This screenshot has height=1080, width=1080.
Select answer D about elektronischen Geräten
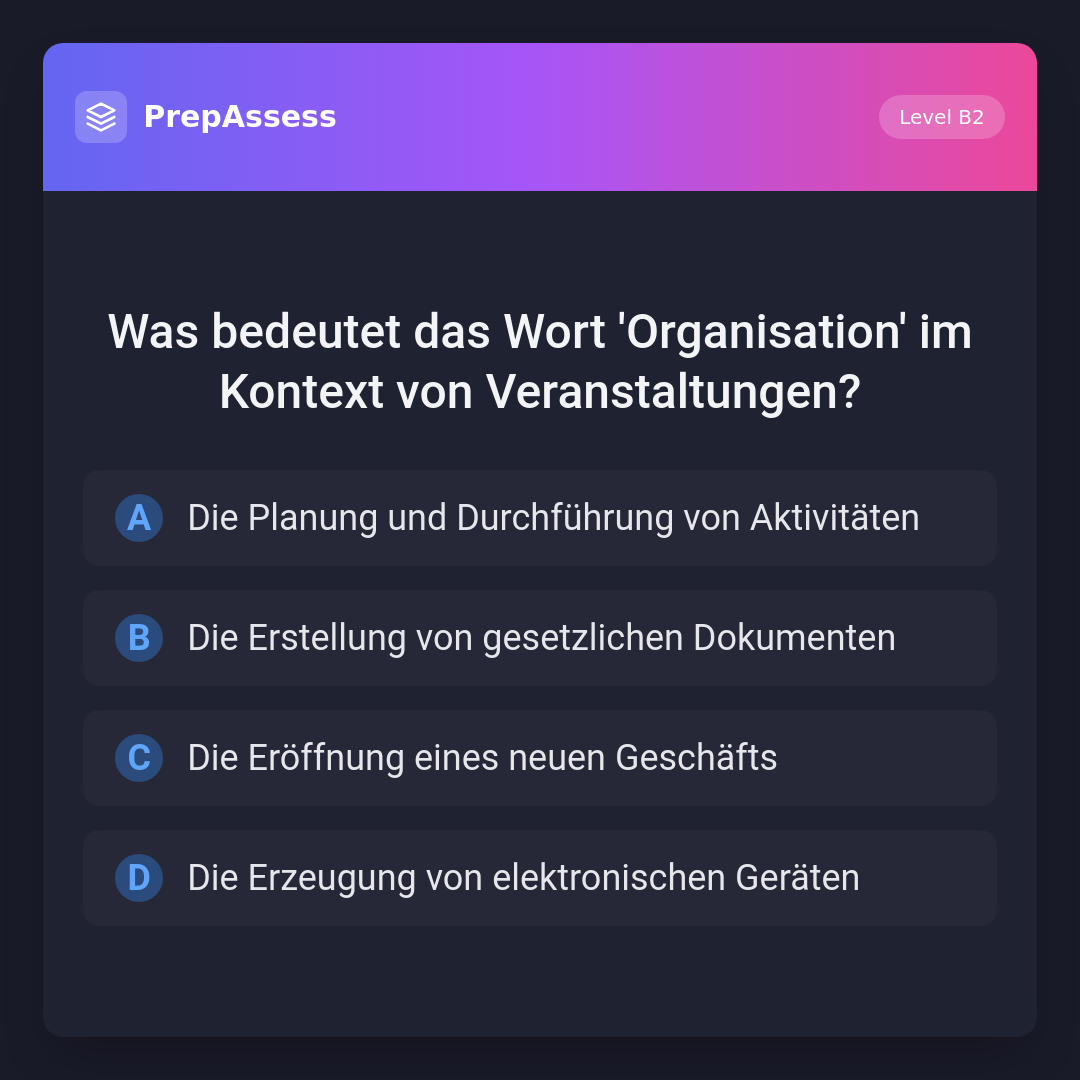click(540, 878)
